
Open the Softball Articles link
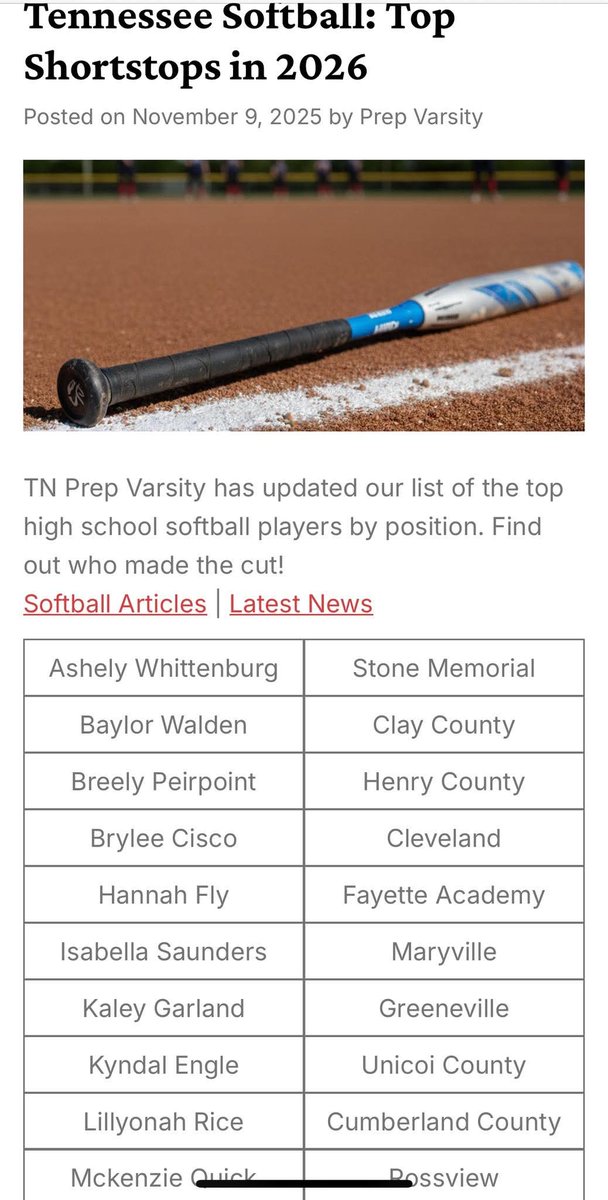[x=115, y=604]
